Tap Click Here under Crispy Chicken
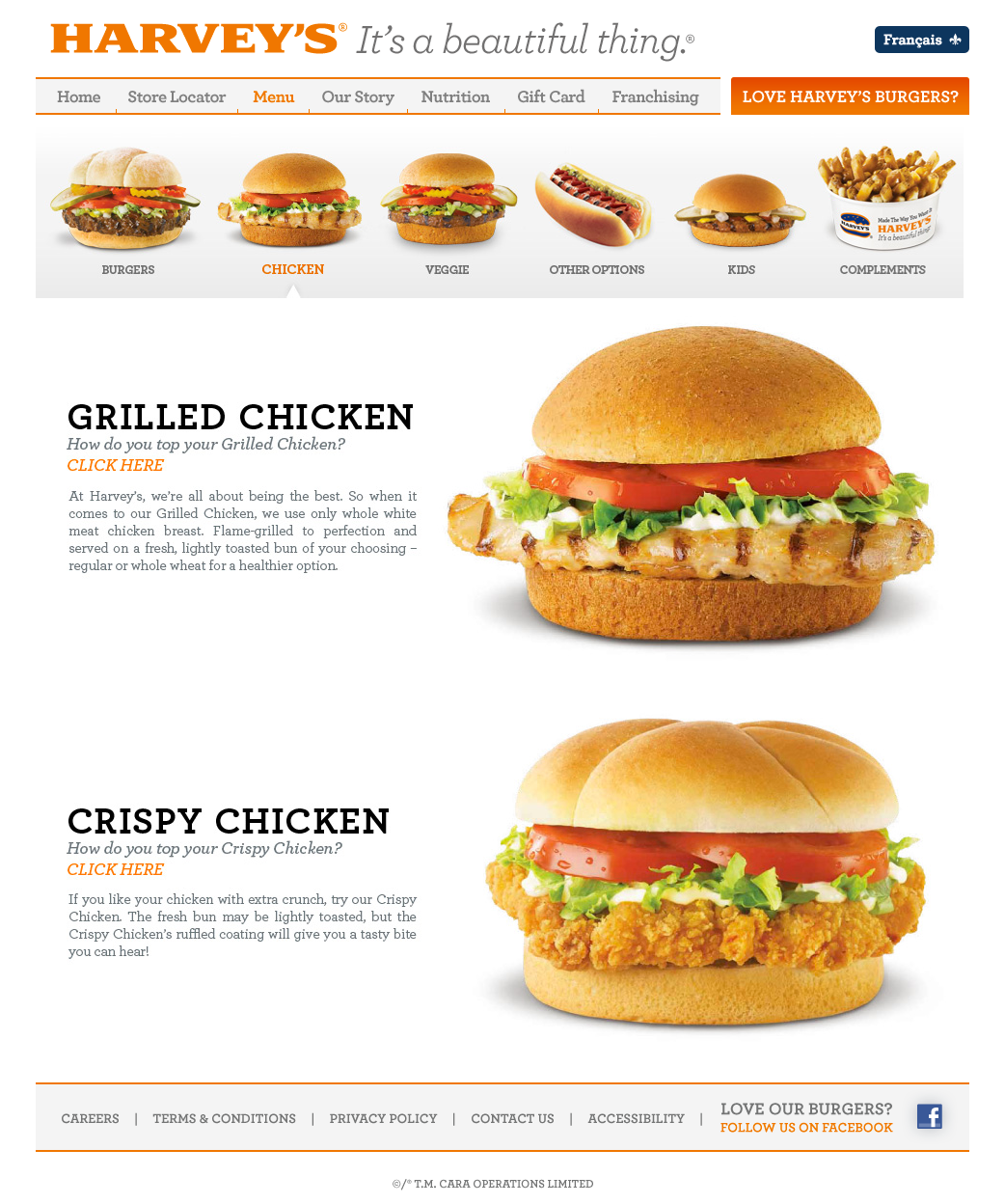 click(x=115, y=869)
